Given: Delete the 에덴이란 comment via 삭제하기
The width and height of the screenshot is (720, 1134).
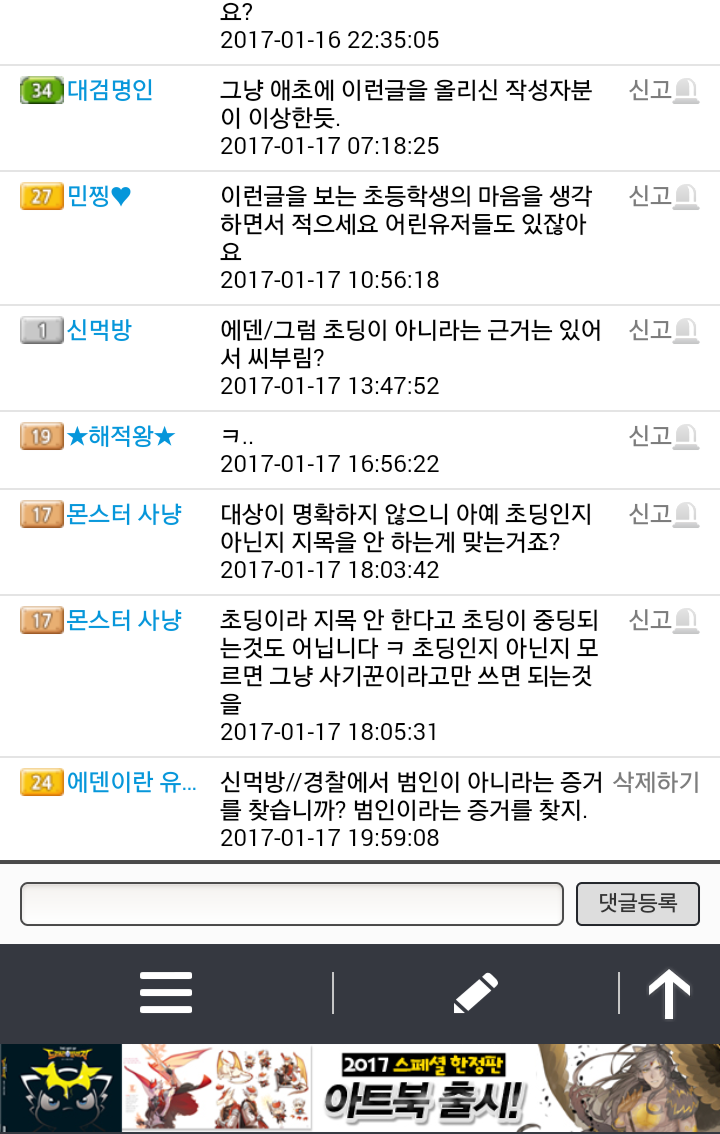Looking at the screenshot, I should [656, 782].
